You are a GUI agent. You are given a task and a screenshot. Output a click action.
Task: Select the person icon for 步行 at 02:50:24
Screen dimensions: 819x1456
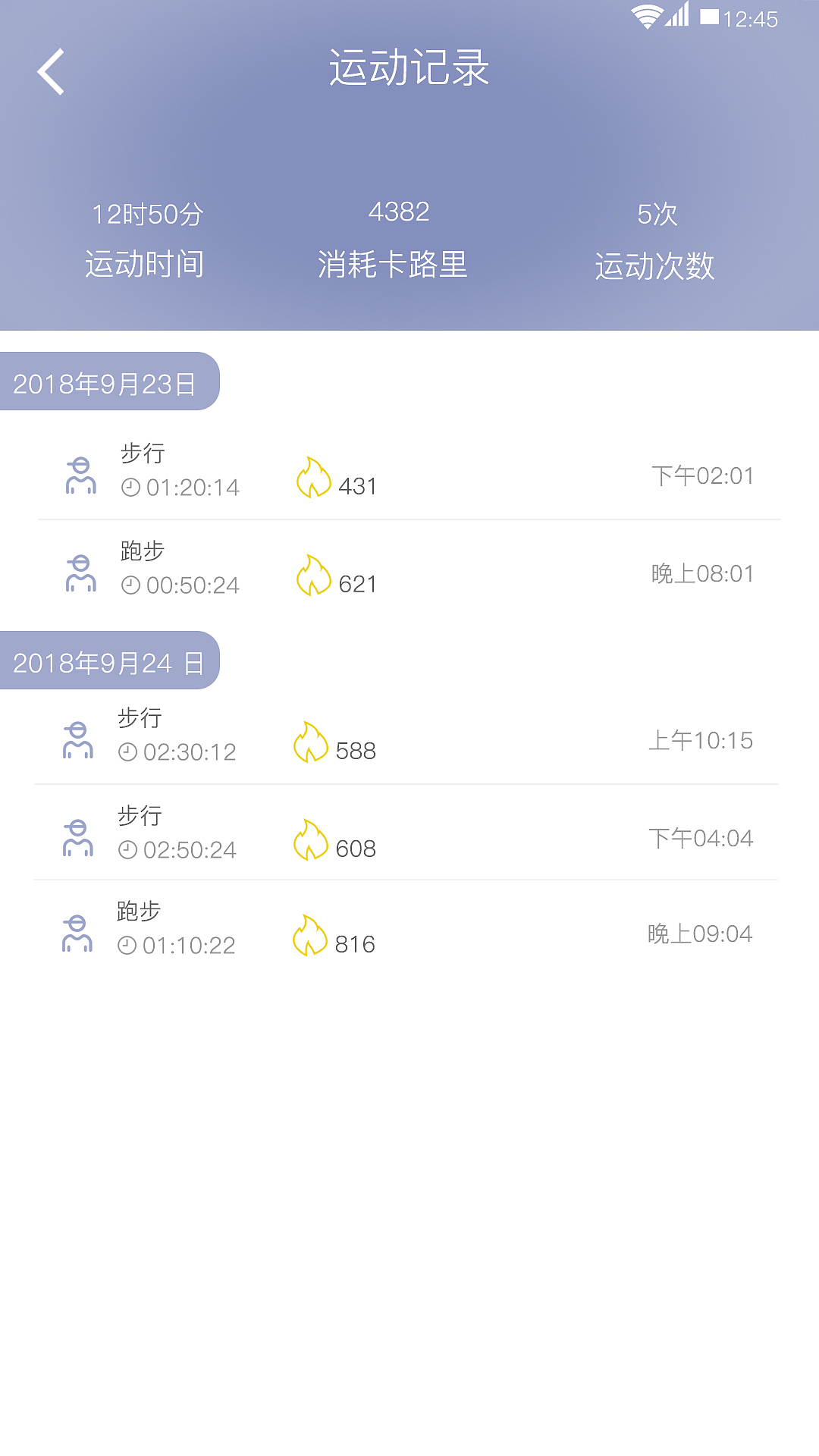[78, 838]
